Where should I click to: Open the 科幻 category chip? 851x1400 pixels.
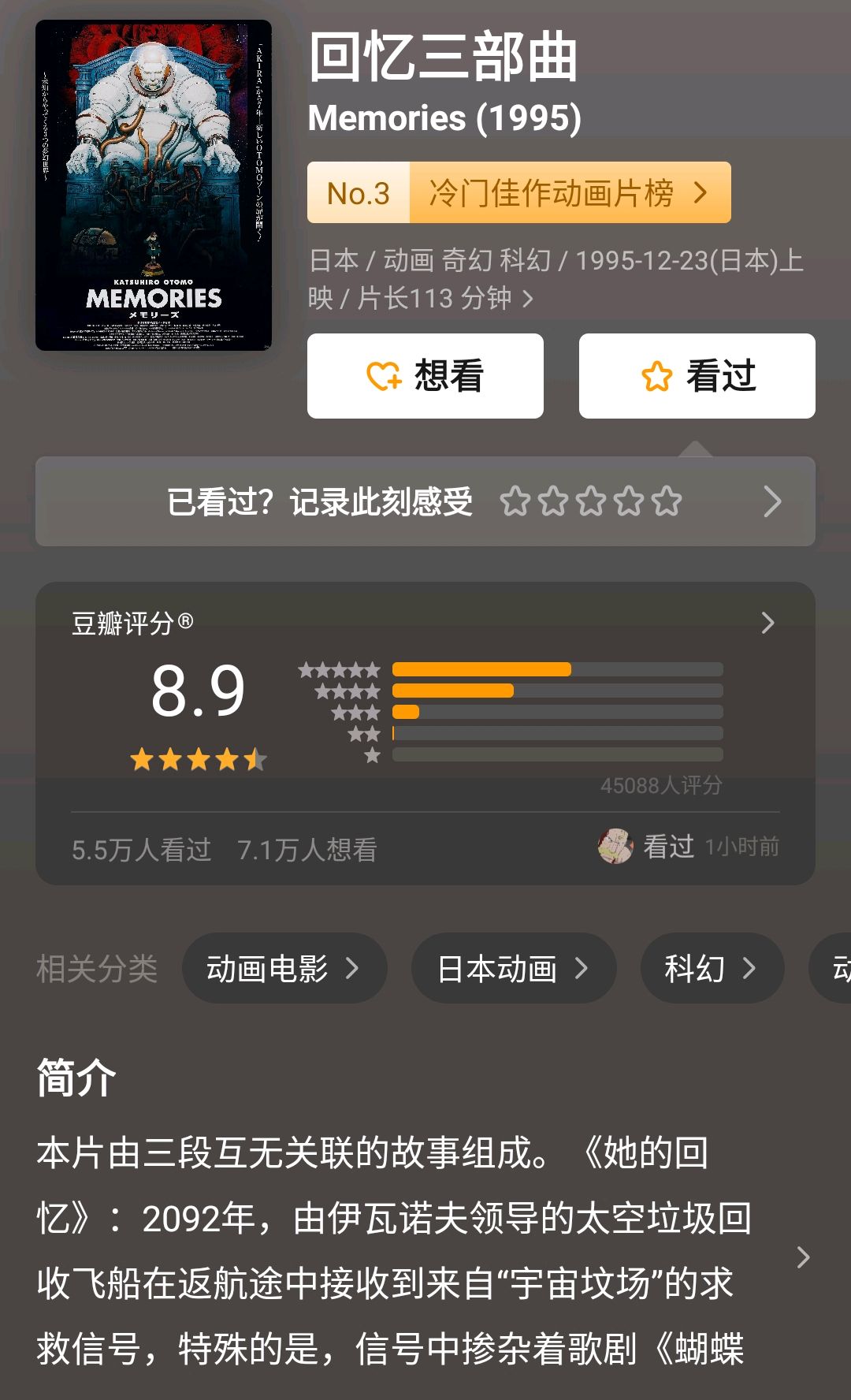click(712, 968)
